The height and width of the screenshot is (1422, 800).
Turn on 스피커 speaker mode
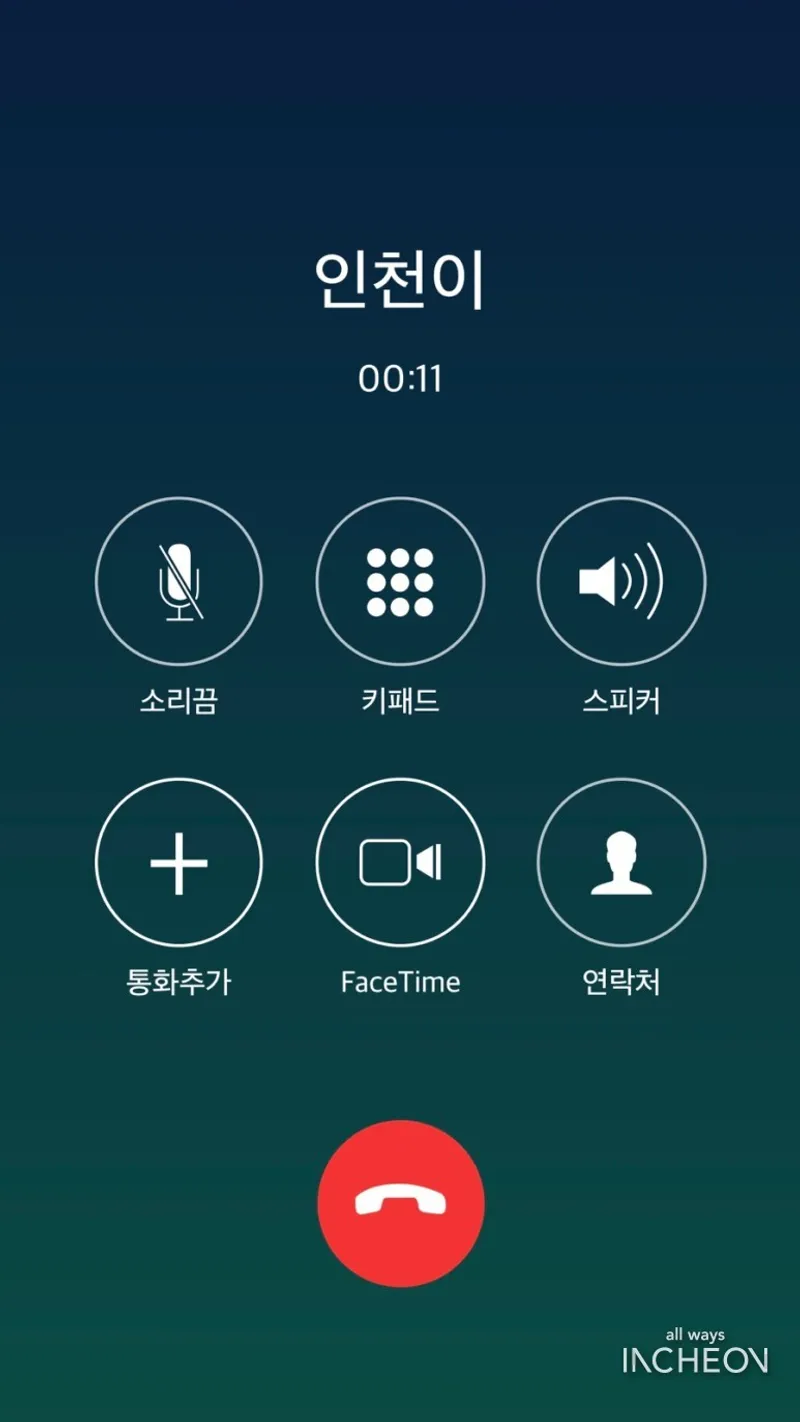621,581
